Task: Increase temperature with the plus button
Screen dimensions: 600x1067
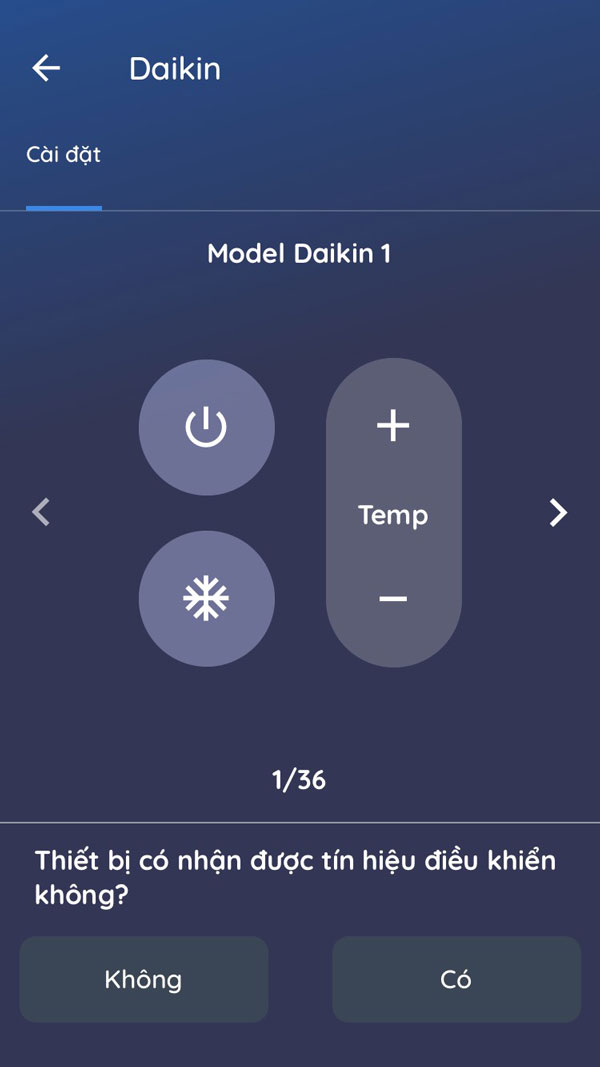Action: pos(393,426)
